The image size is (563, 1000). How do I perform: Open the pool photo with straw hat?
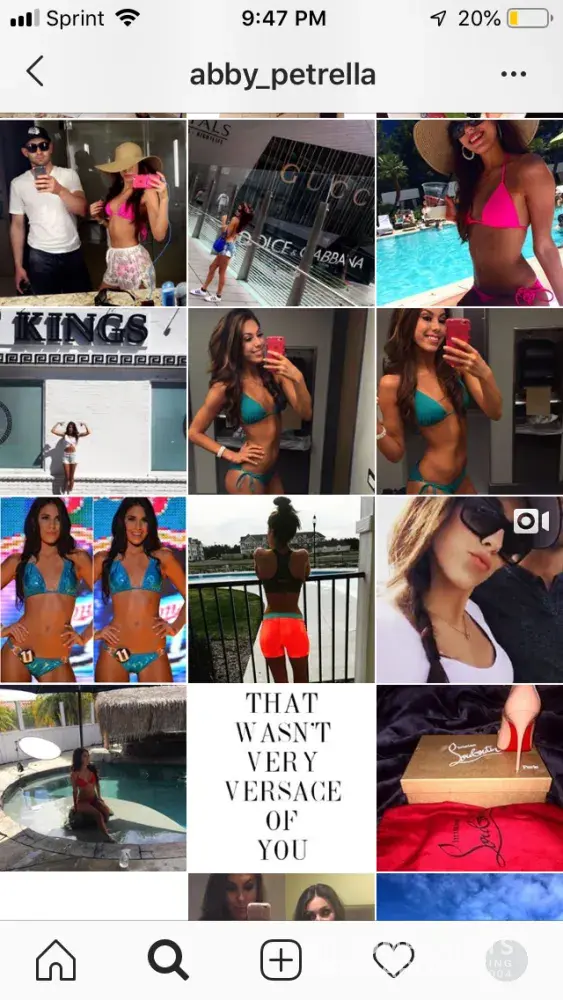(470, 213)
